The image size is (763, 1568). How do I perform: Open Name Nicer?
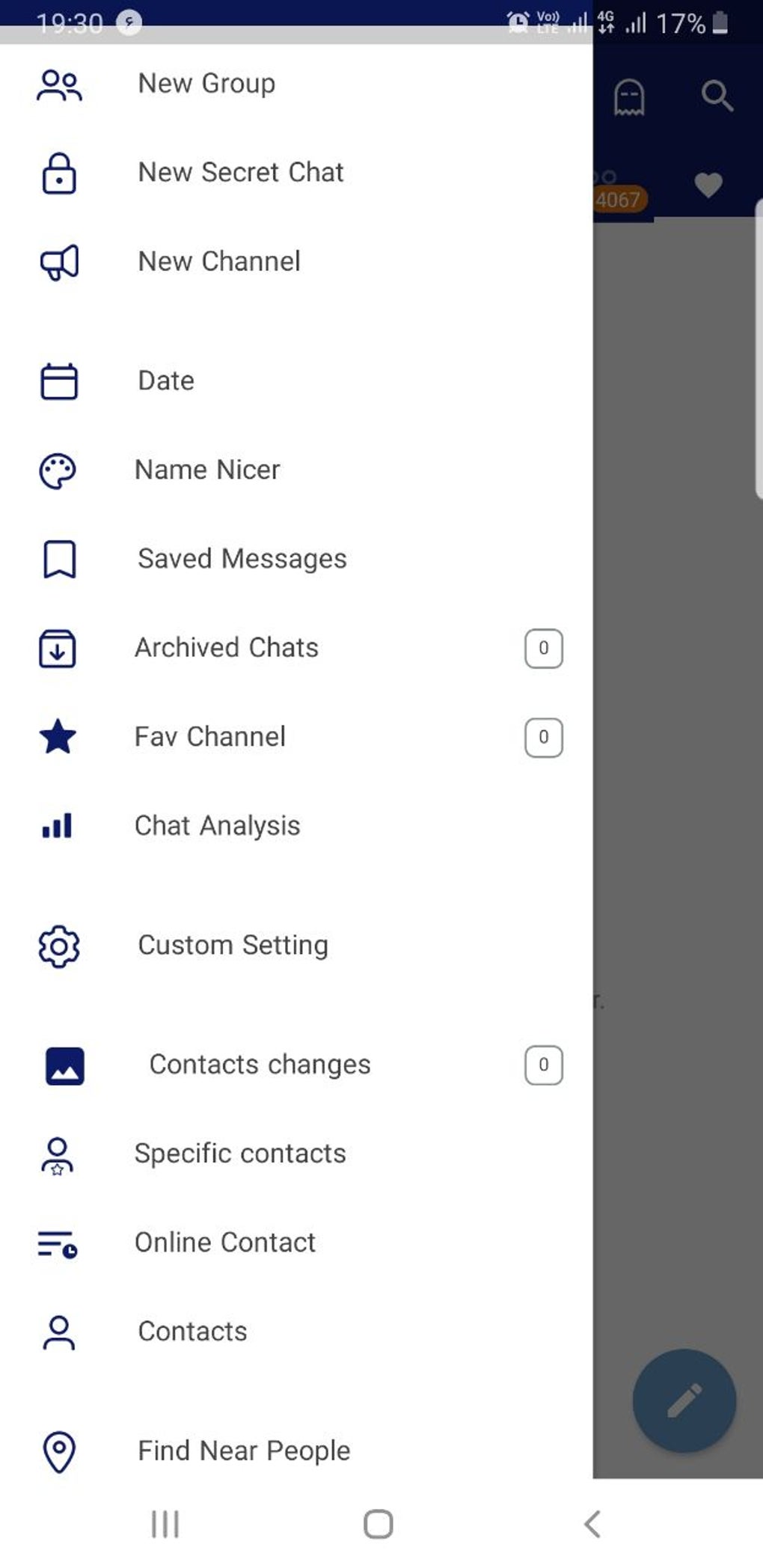point(207,470)
